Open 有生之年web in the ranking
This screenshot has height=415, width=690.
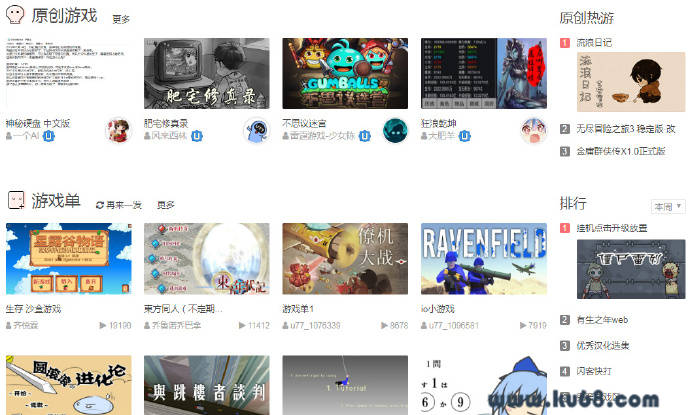[601, 320]
